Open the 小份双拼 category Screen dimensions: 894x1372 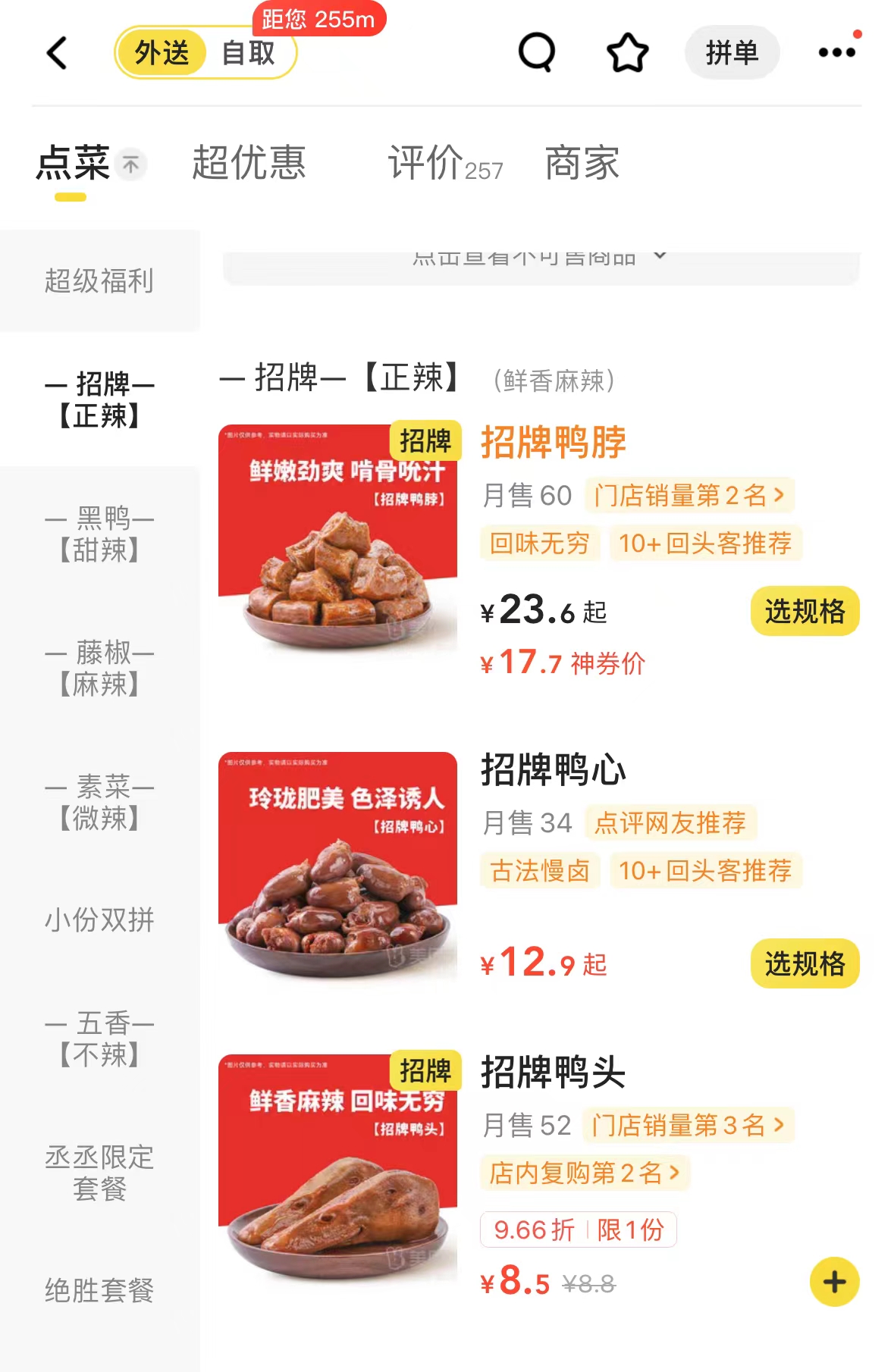(x=99, y=920)
